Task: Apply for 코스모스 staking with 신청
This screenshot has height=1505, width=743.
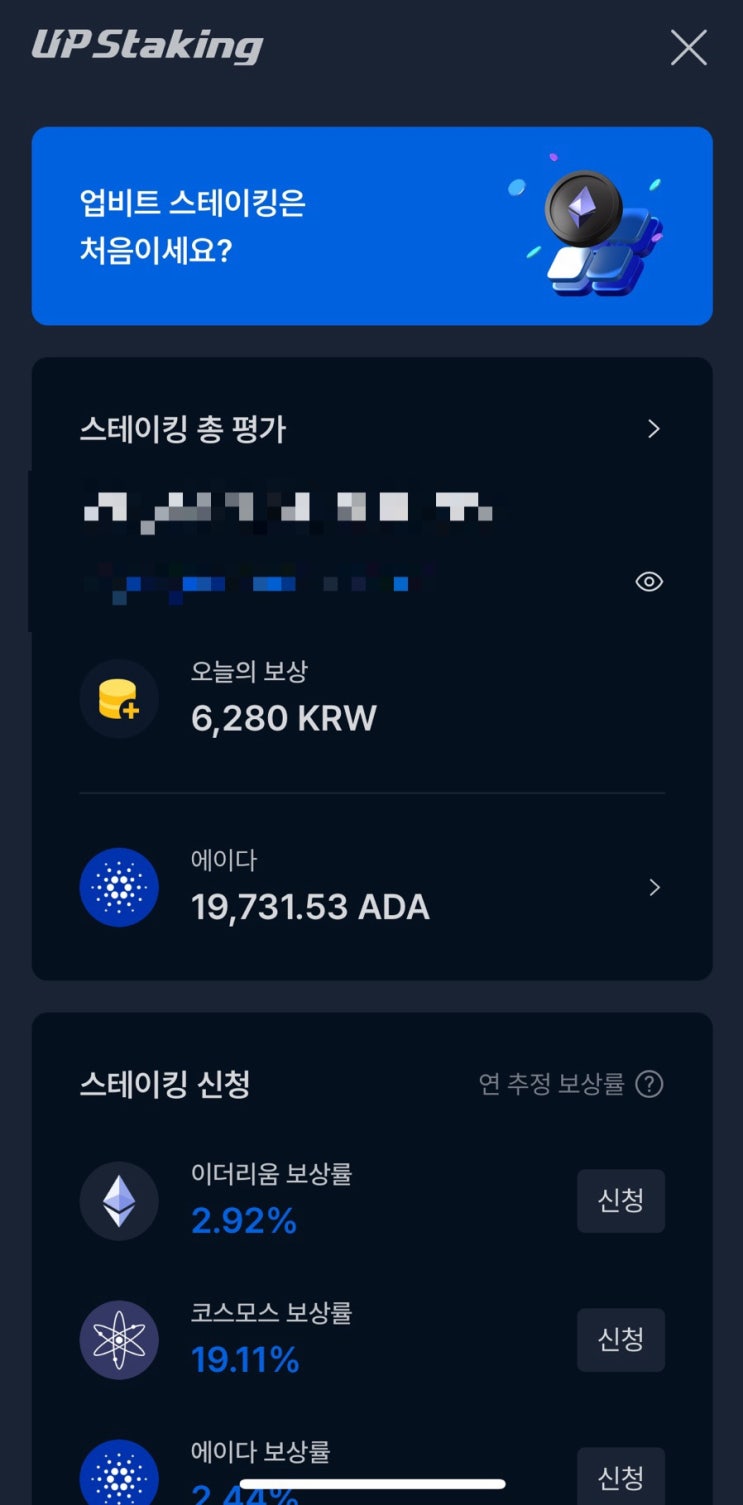Action: point(620,1339)
